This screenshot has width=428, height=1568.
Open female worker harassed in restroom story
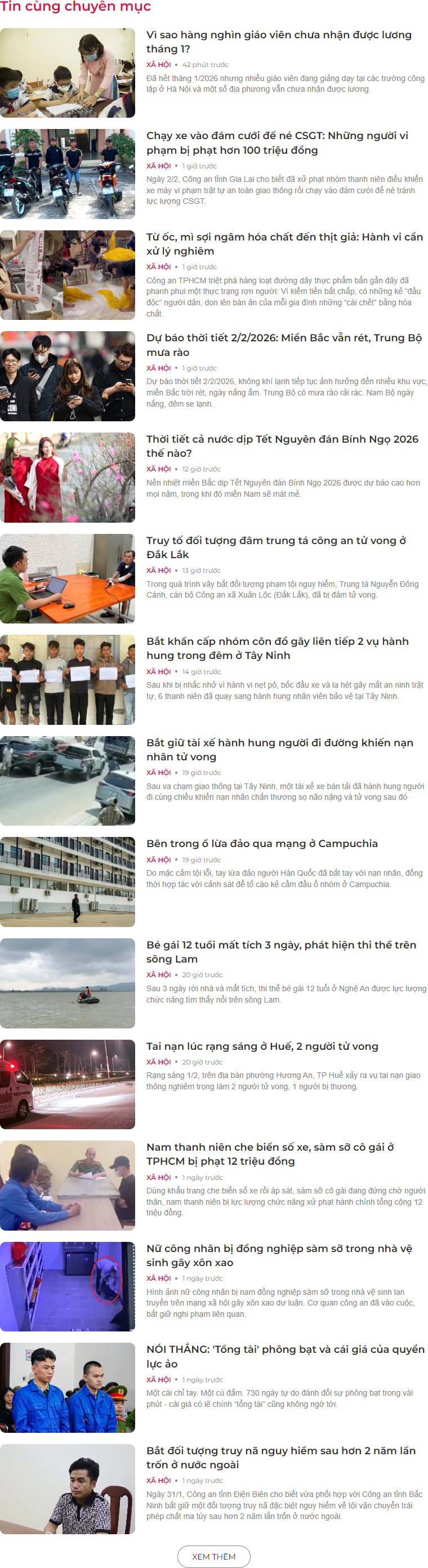pos(279,1254)
